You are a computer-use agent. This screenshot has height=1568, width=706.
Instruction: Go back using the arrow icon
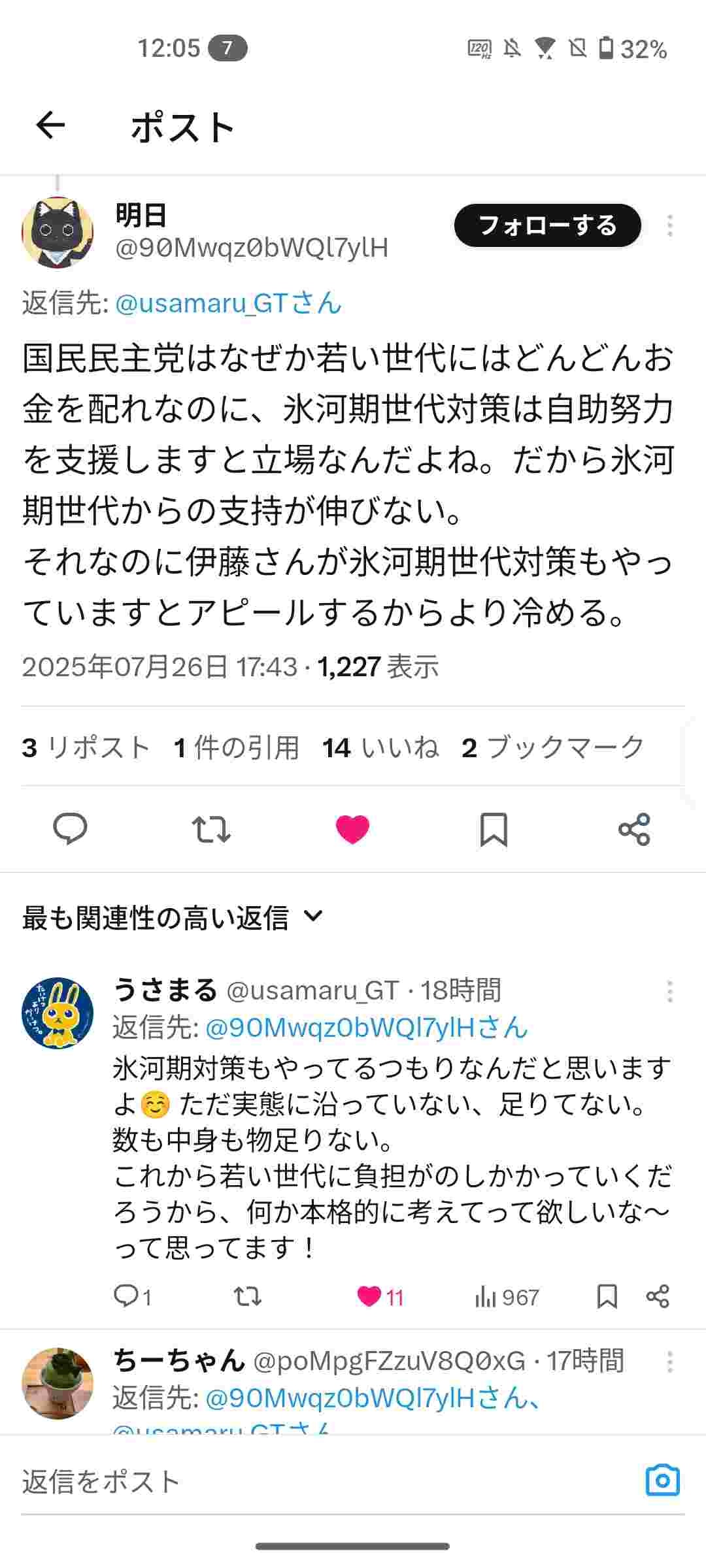50,125
